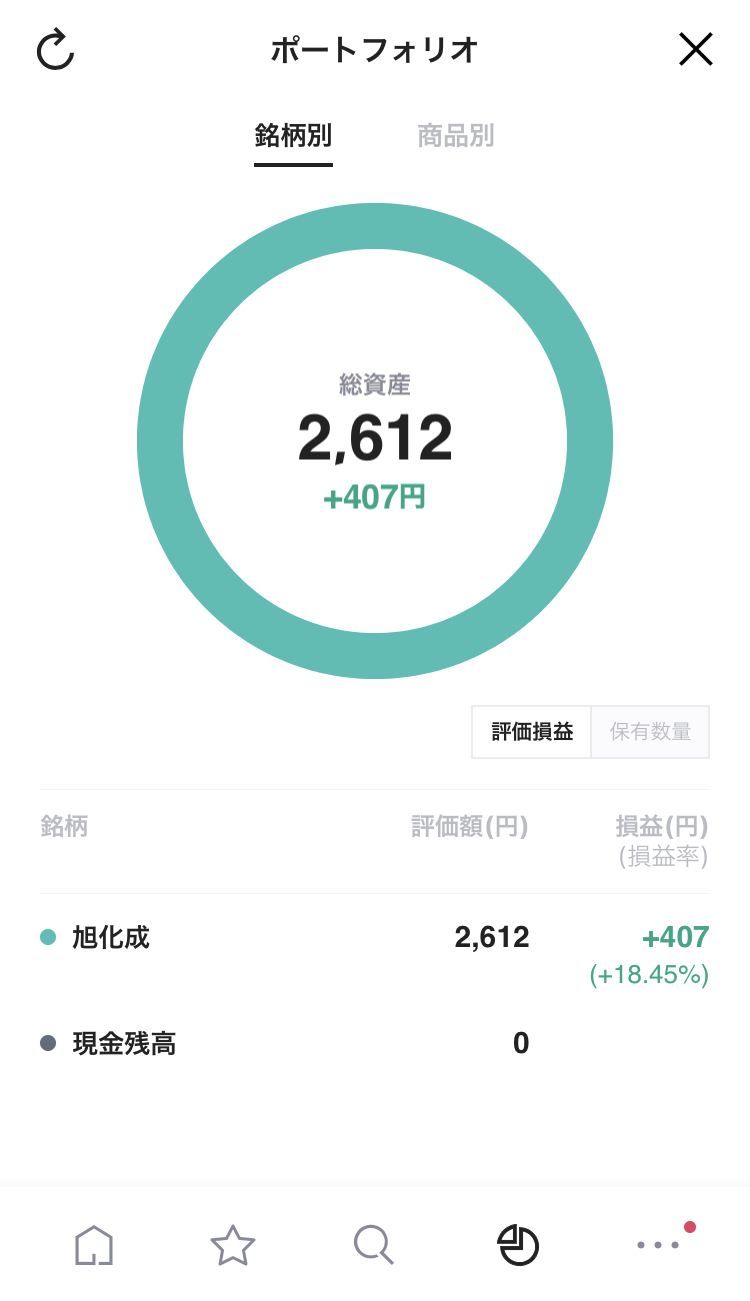
Task: Close the portfolio screen
Action: (x=695, y=49)
